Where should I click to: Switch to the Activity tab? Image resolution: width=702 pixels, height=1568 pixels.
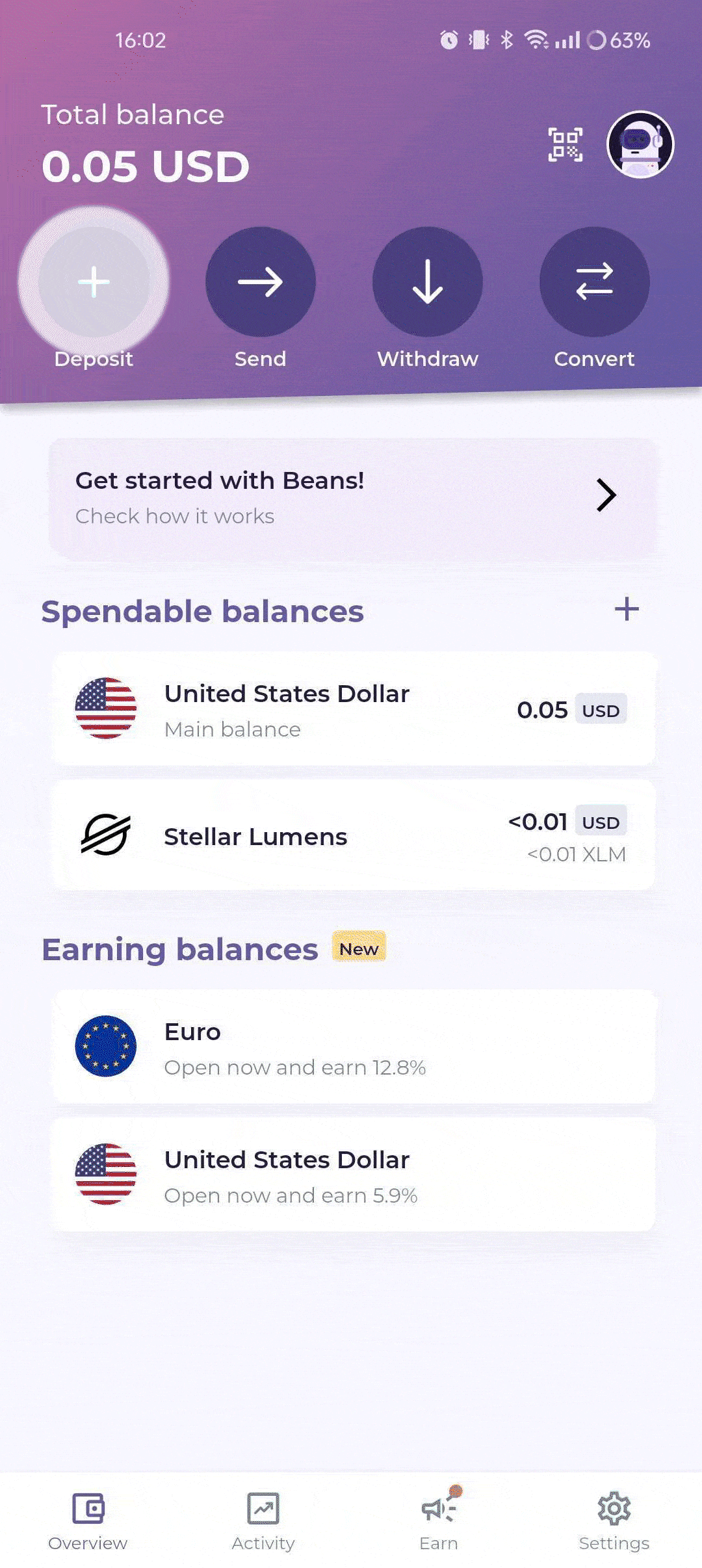263,1521
